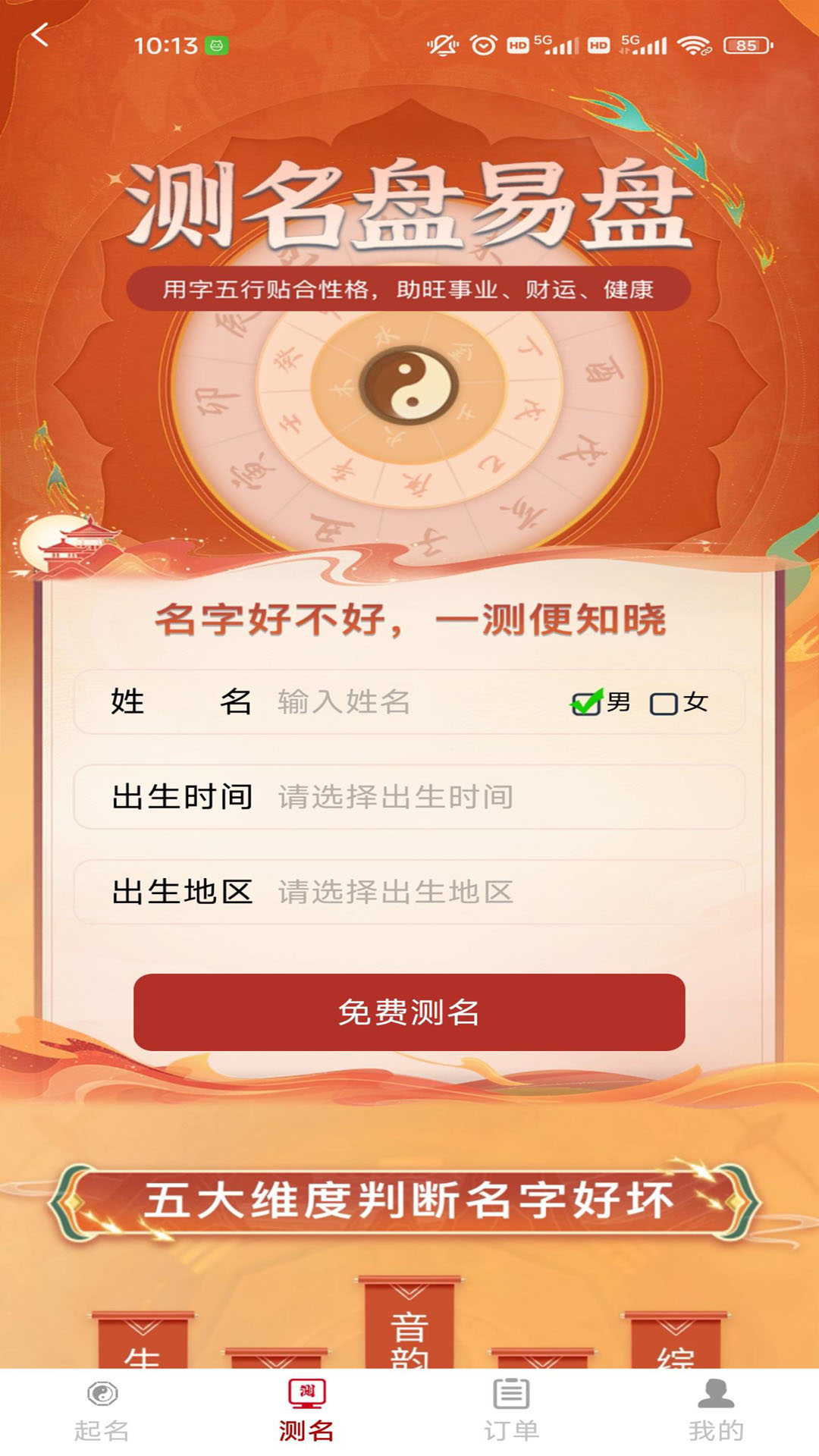Open the 订单 orders tab
819x1456 pixels.
[511, 1411]
